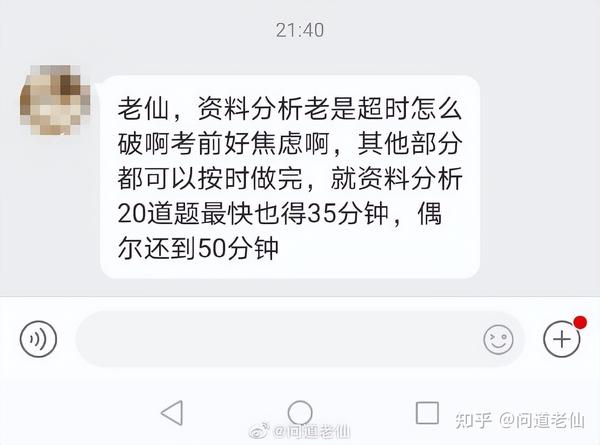Open the emoji picker

pos(497,340)
